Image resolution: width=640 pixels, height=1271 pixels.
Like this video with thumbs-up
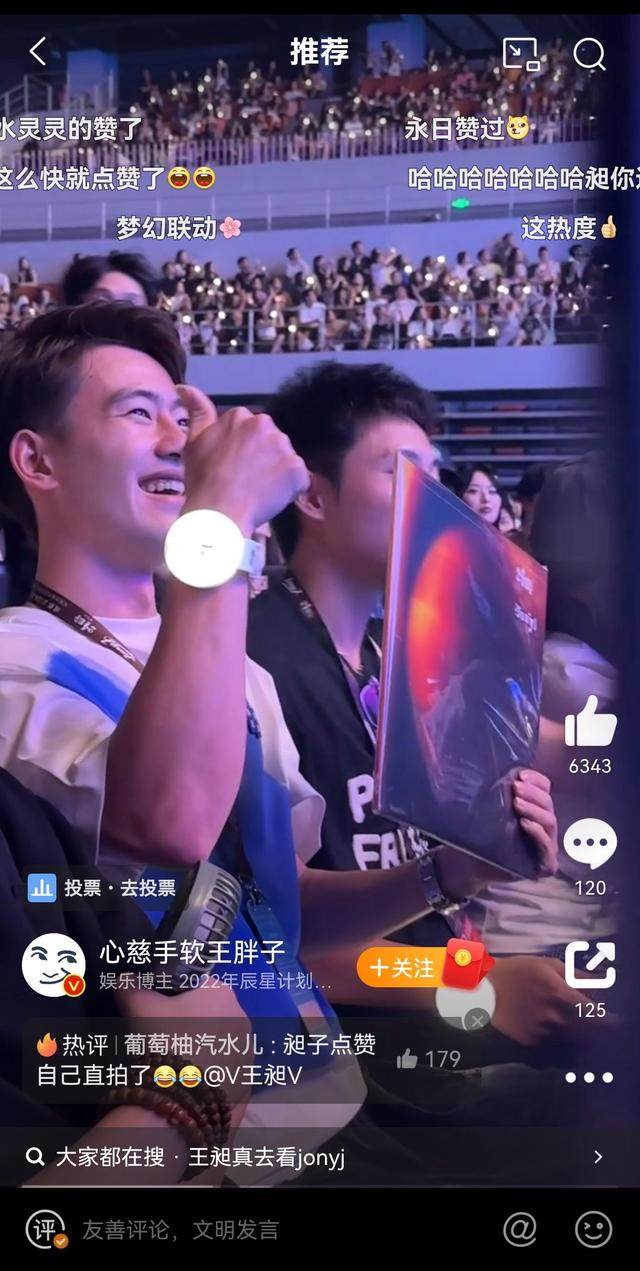[590, 722]
